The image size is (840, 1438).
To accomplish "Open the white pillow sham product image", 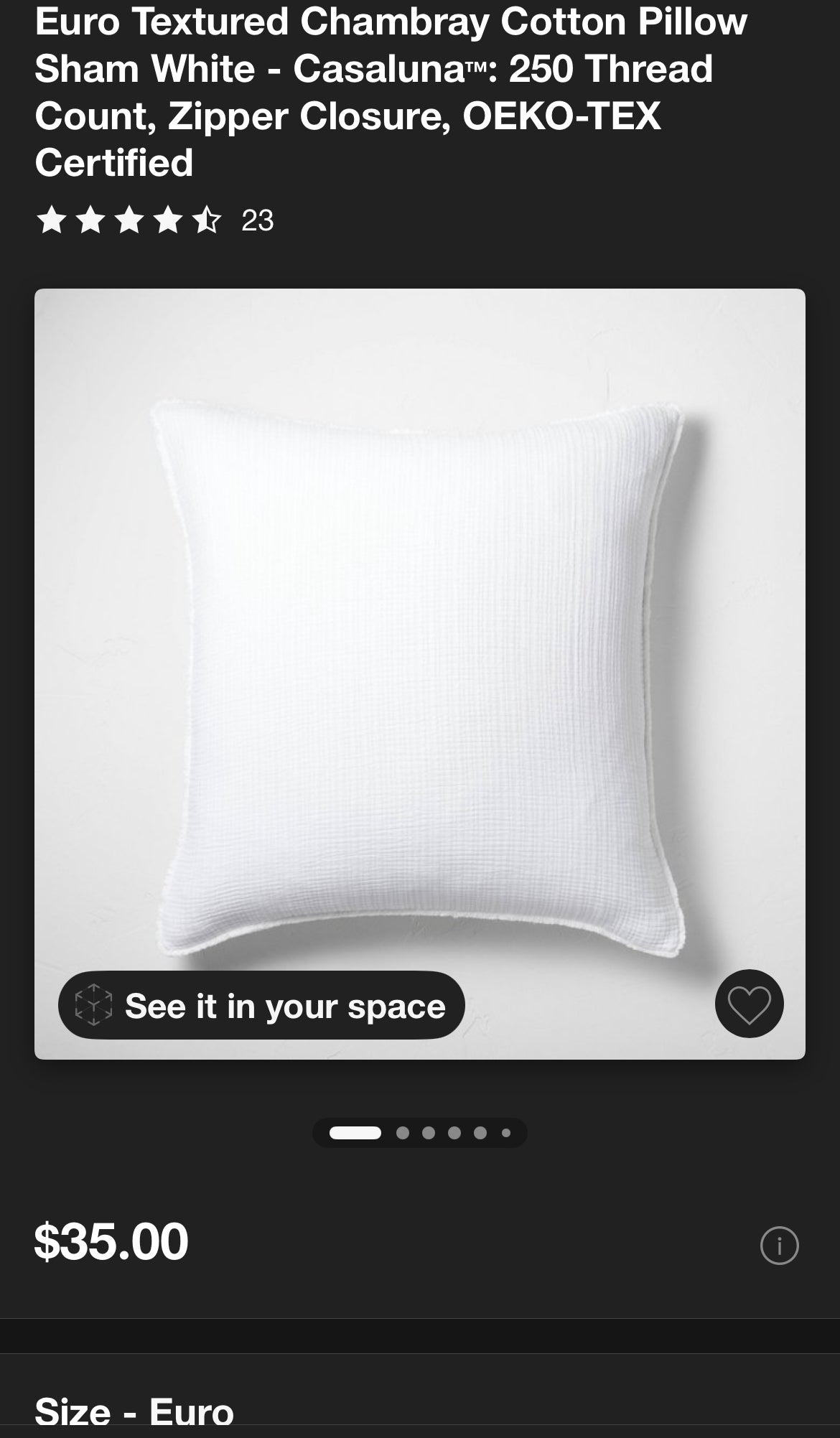I will pos(419,646).
